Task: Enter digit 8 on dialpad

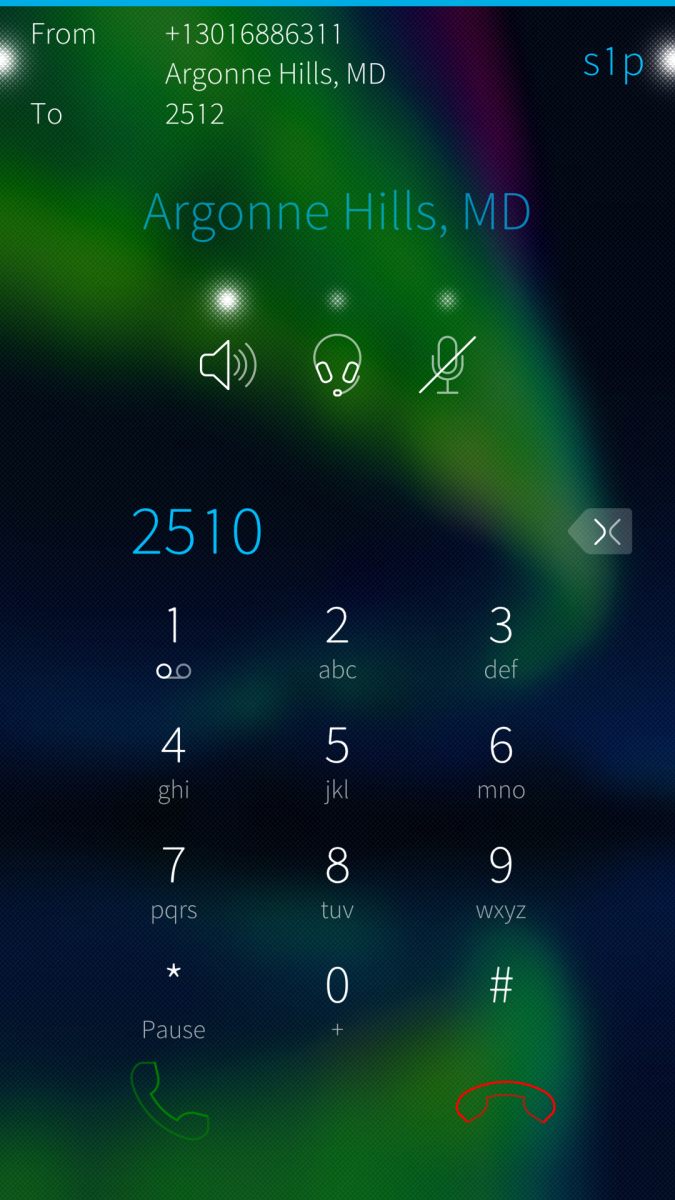Action: click(337, 883)
